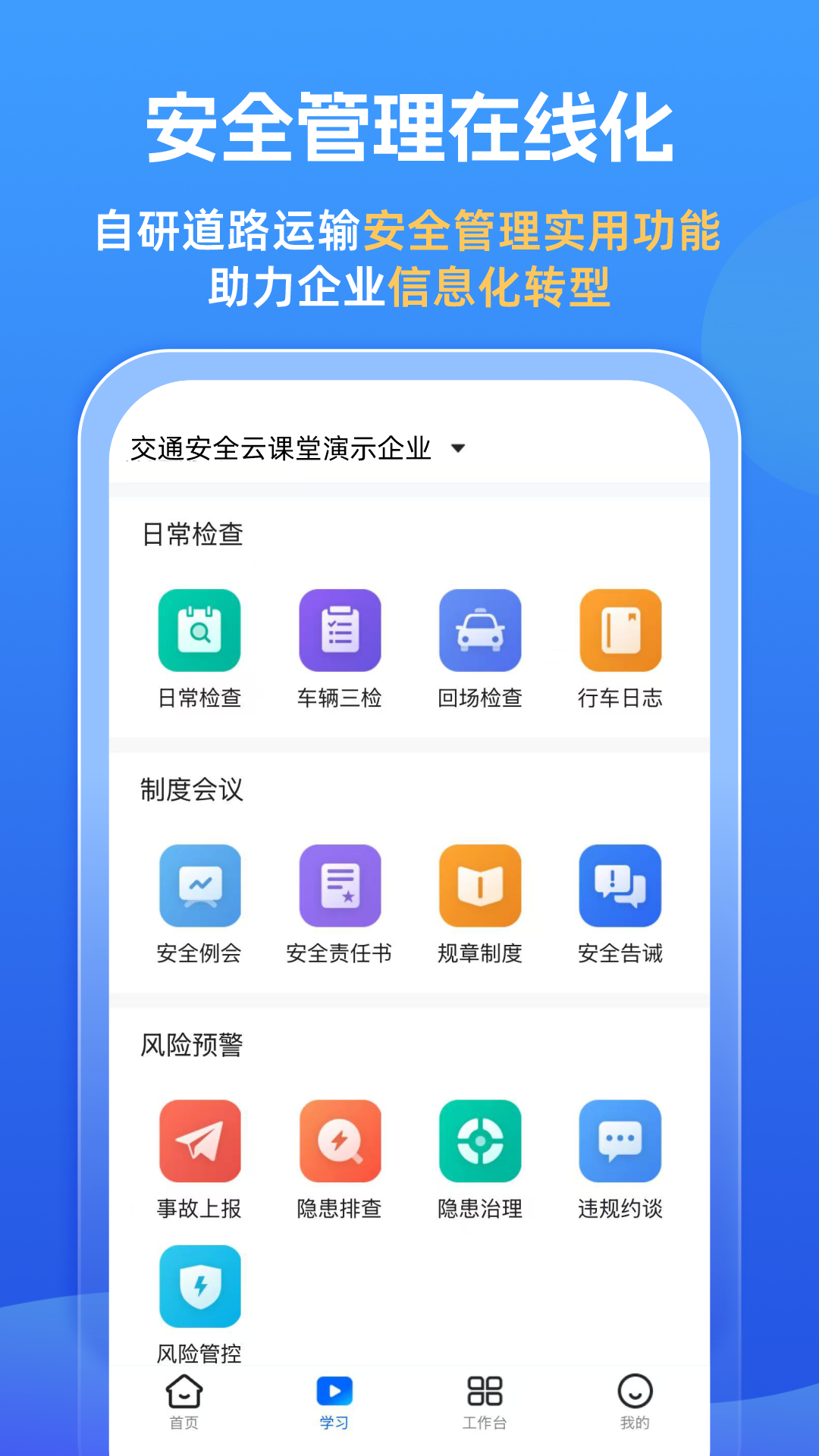The height and width of the screenshot is (1456, 819).
Task: Expand the enterprise selector dropdown arrow
Action: pos(460,449)
